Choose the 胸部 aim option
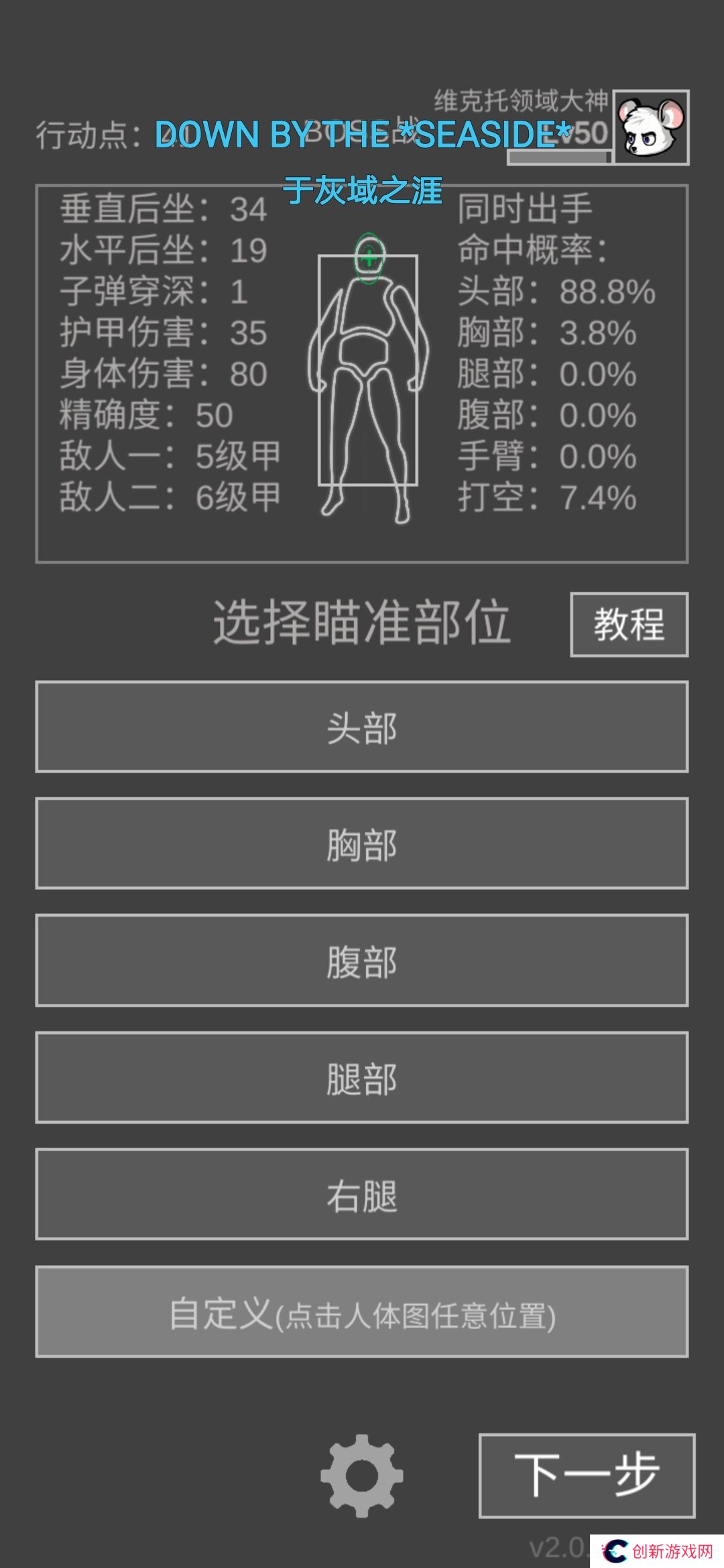724x1568 pixels. tap(362, 844)
